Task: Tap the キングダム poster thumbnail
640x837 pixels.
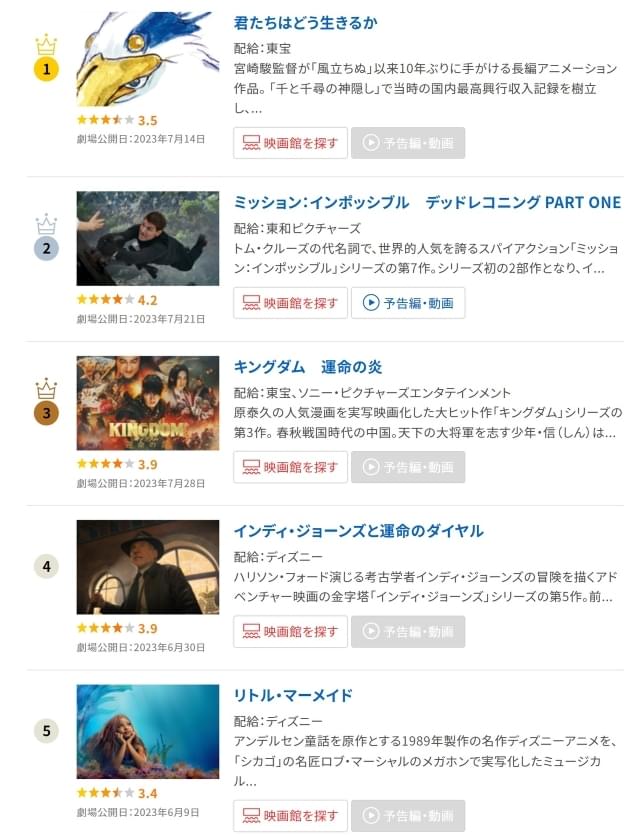Action: [147, 403]
